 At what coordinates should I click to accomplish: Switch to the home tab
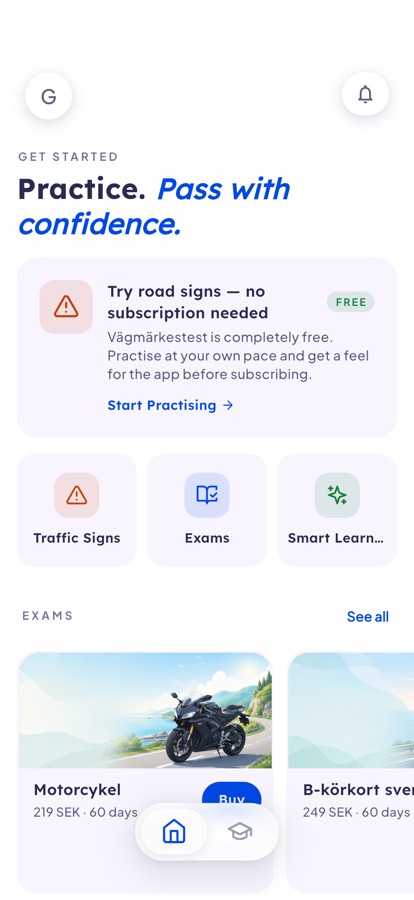tap(174, 832)
